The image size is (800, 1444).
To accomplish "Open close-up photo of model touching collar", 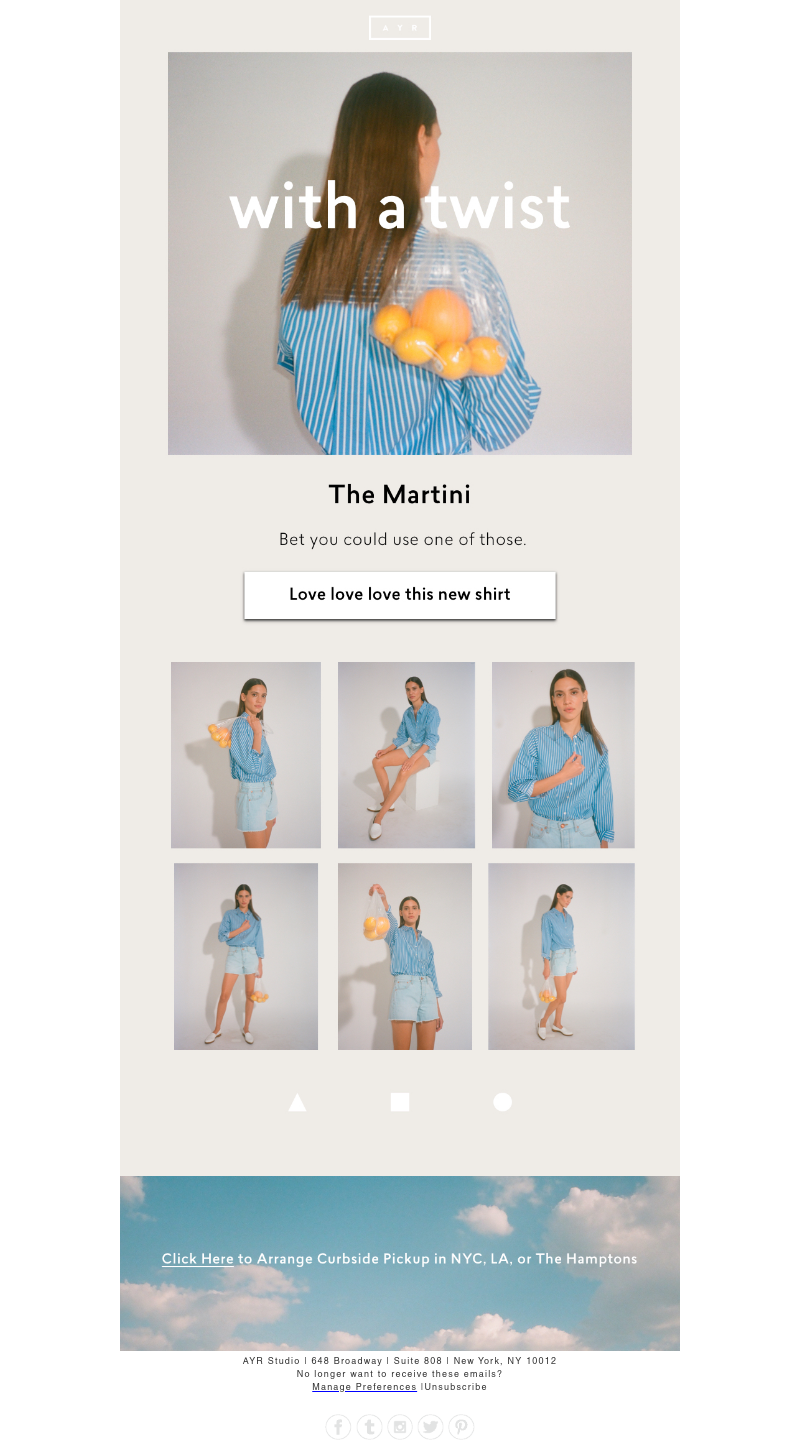I will (563, 755).
